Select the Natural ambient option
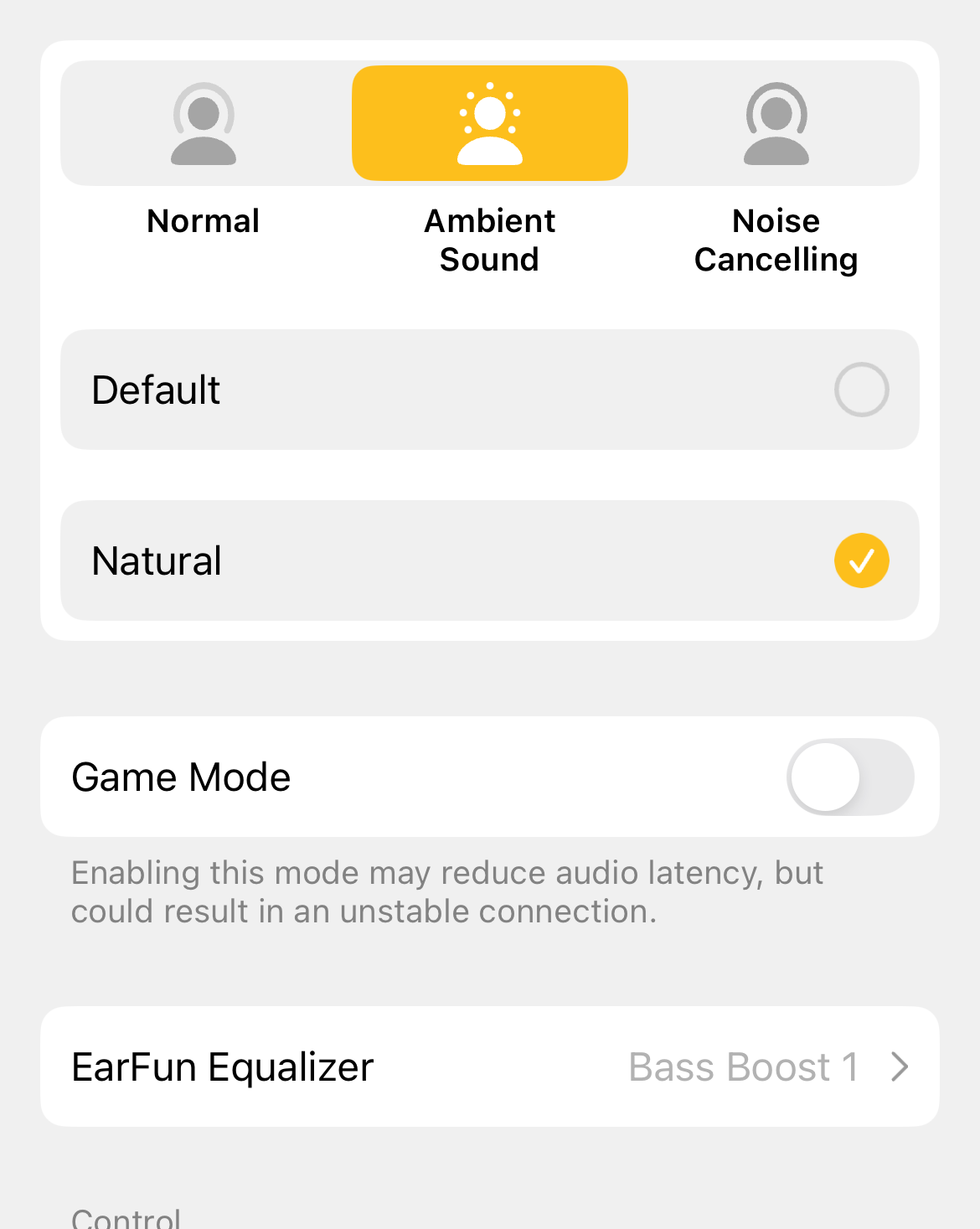The width and height of the screenshot is (980, 1229). tap(489, 560)
